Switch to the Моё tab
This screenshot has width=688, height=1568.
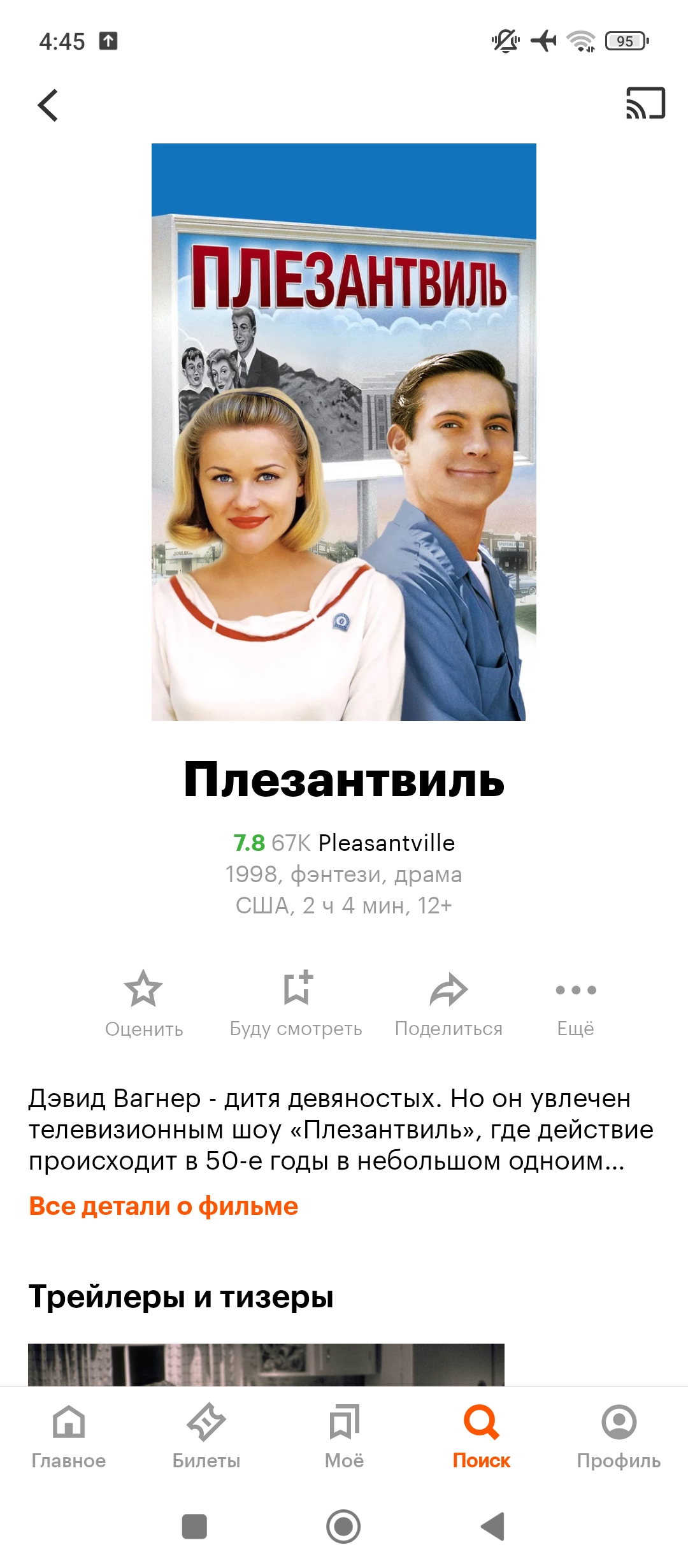[344, 1437]
